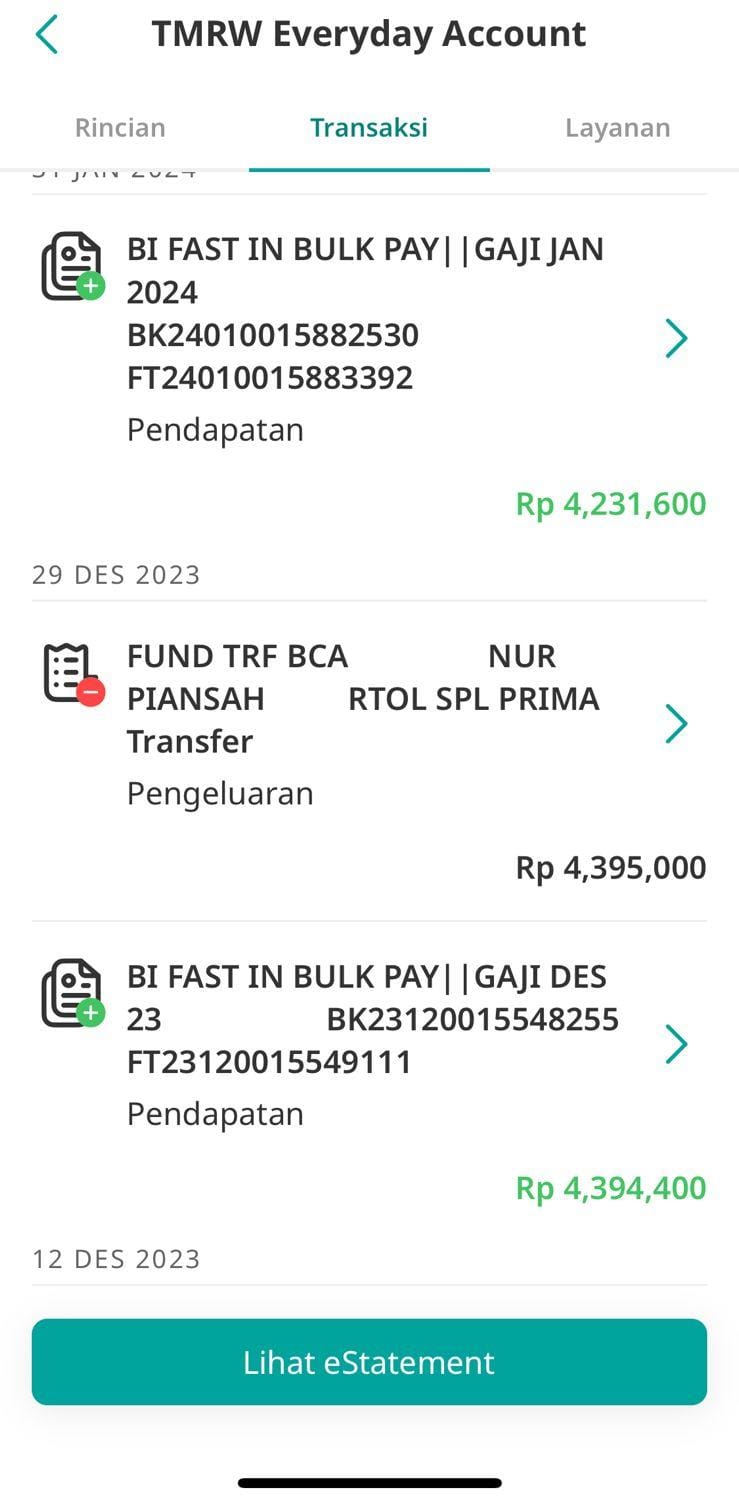Open the FUND TRF BCA transfer transaction
The width and height of the screenshot is (739, 1504).
pyautogui.click(x=369, y=762)
